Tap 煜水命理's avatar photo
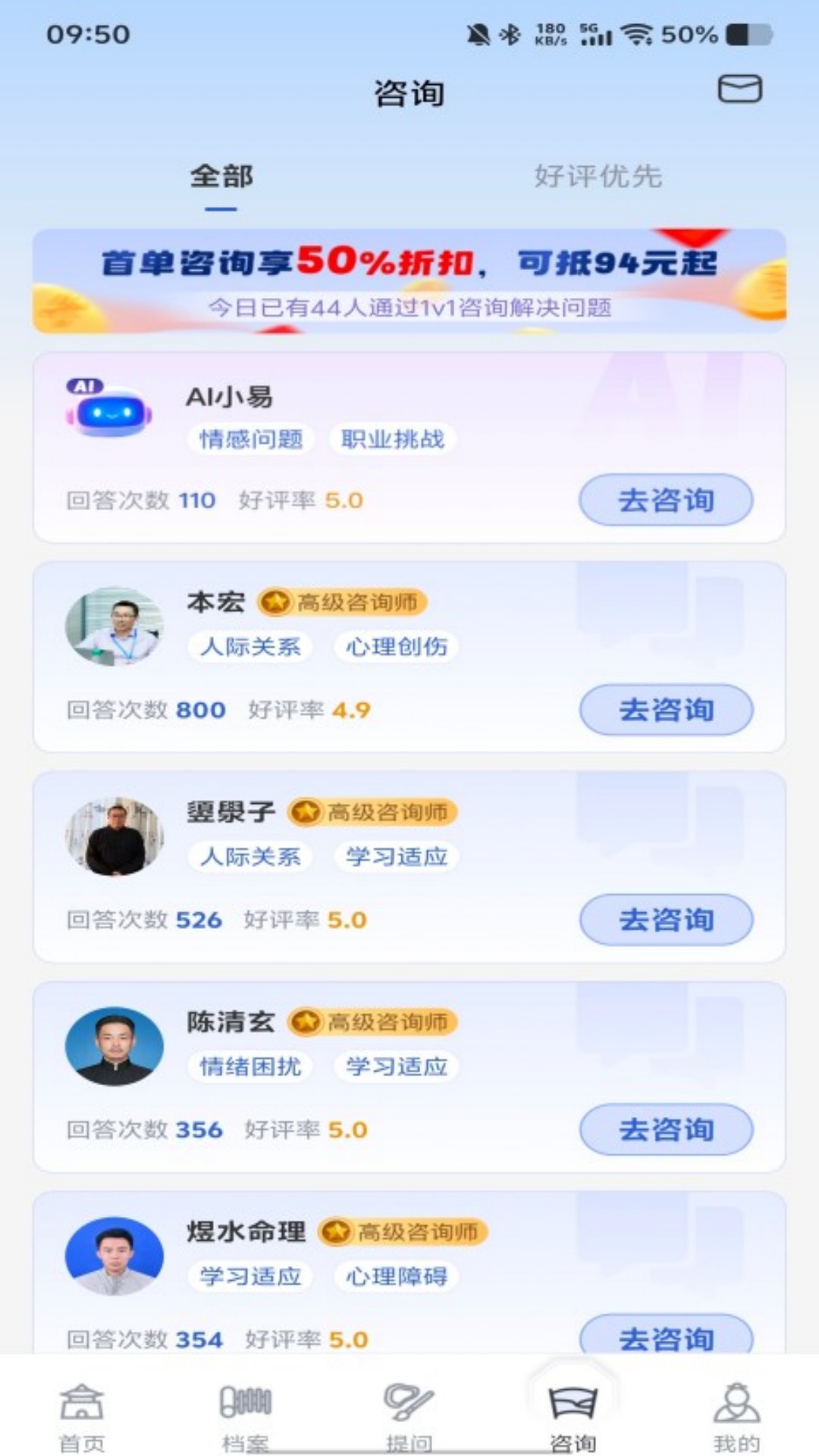 [x=115, y=1257]
